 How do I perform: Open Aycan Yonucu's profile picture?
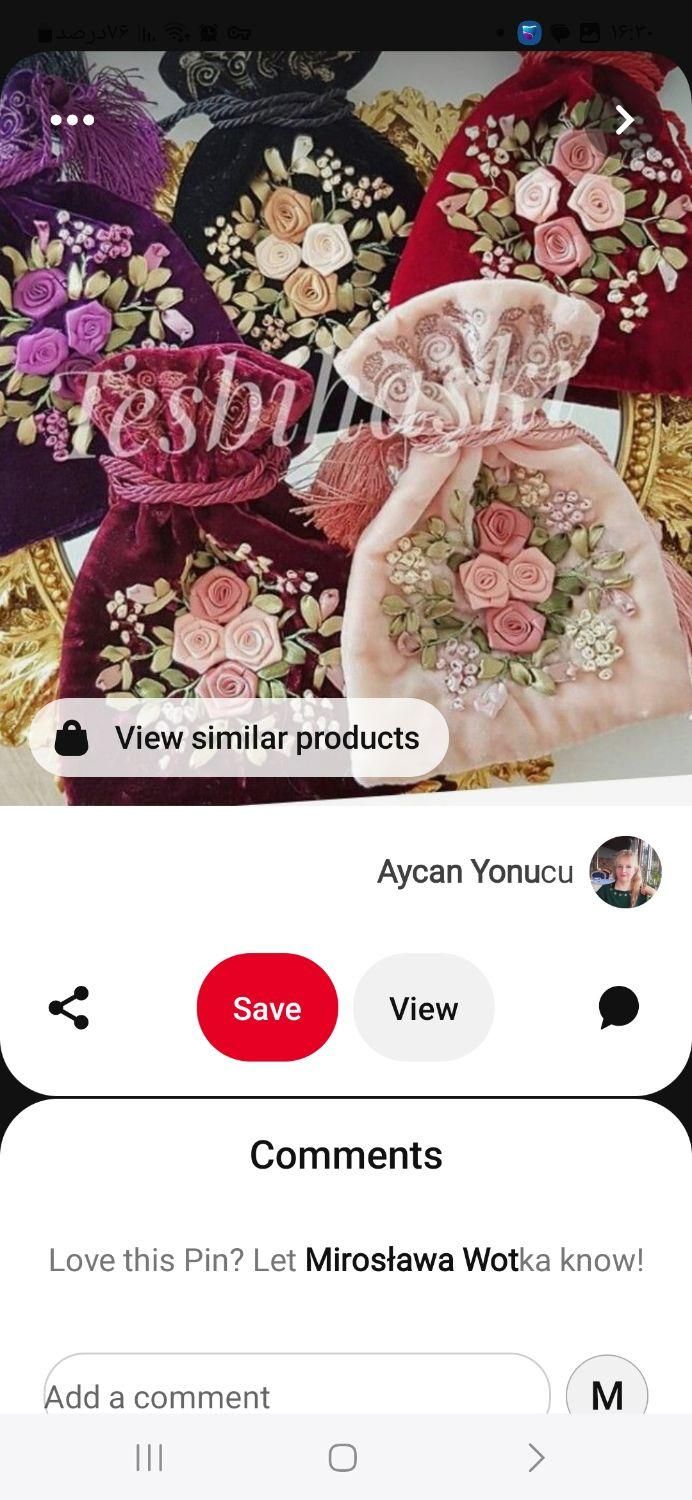[x=625, y=872]
